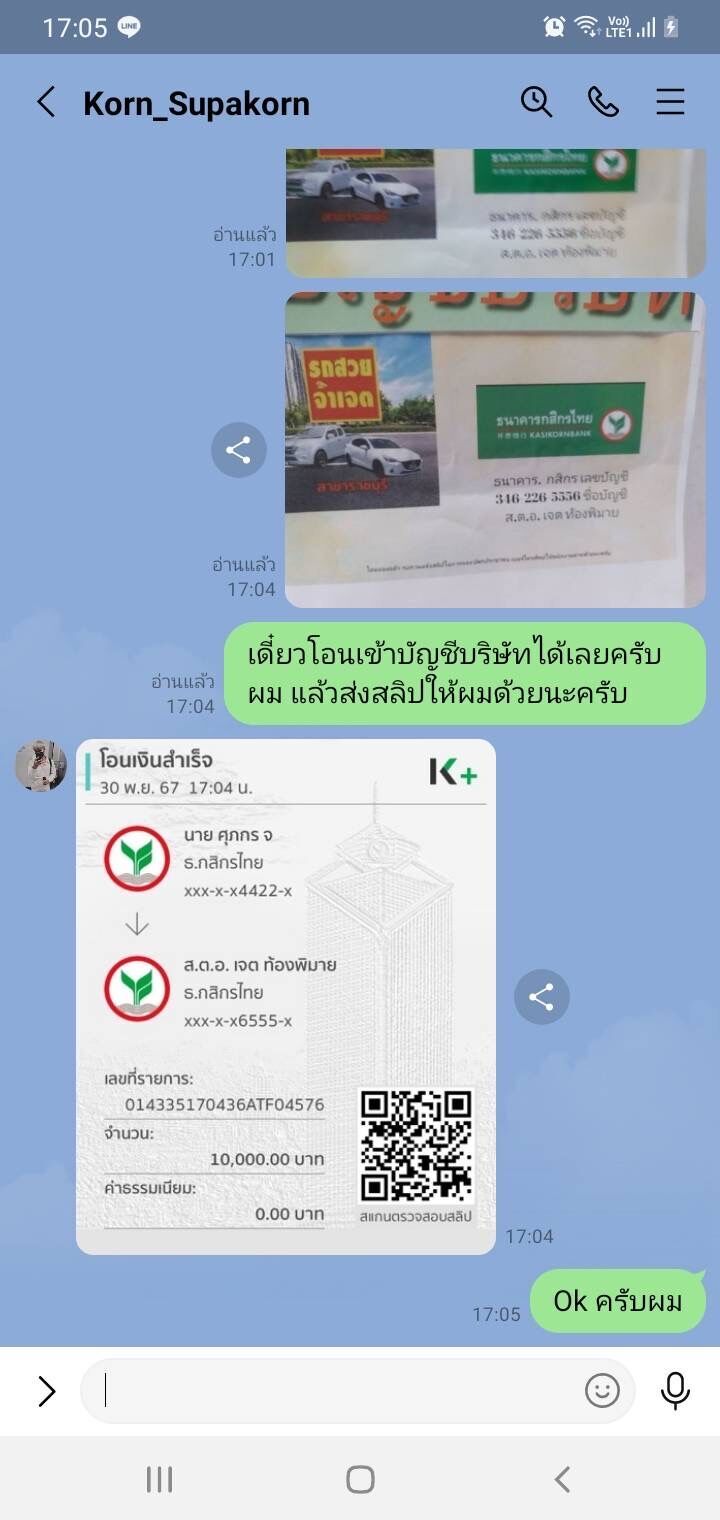Viewport: 720px width, 1520px height.
Task: Go back from Korn_Supakorn chat
Action: pyautogui.click(x=46, y=102)
